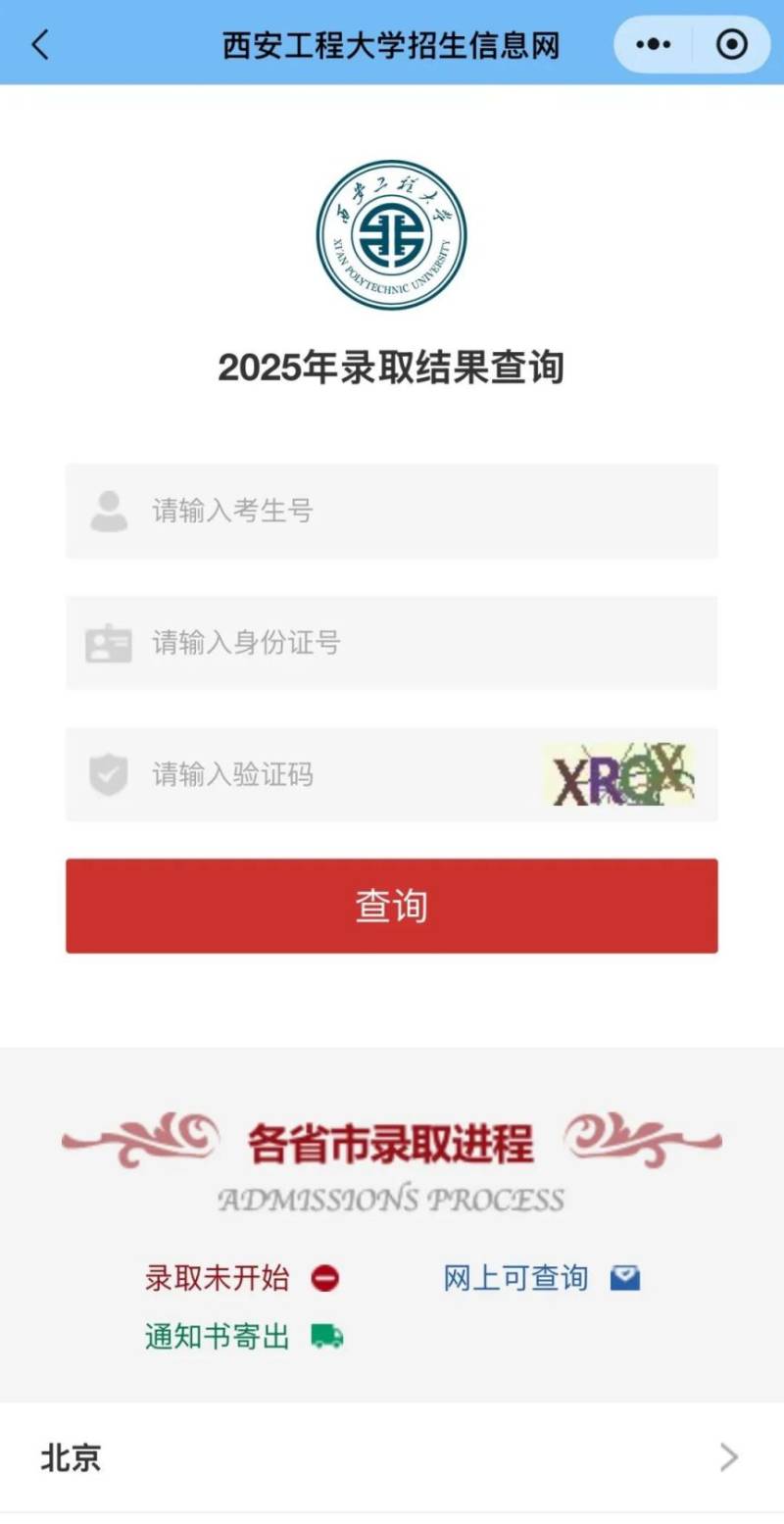This screenshot has height=1524, width=784.
Task: Open the 北京 admission progress row
Action: [392, 1458]
